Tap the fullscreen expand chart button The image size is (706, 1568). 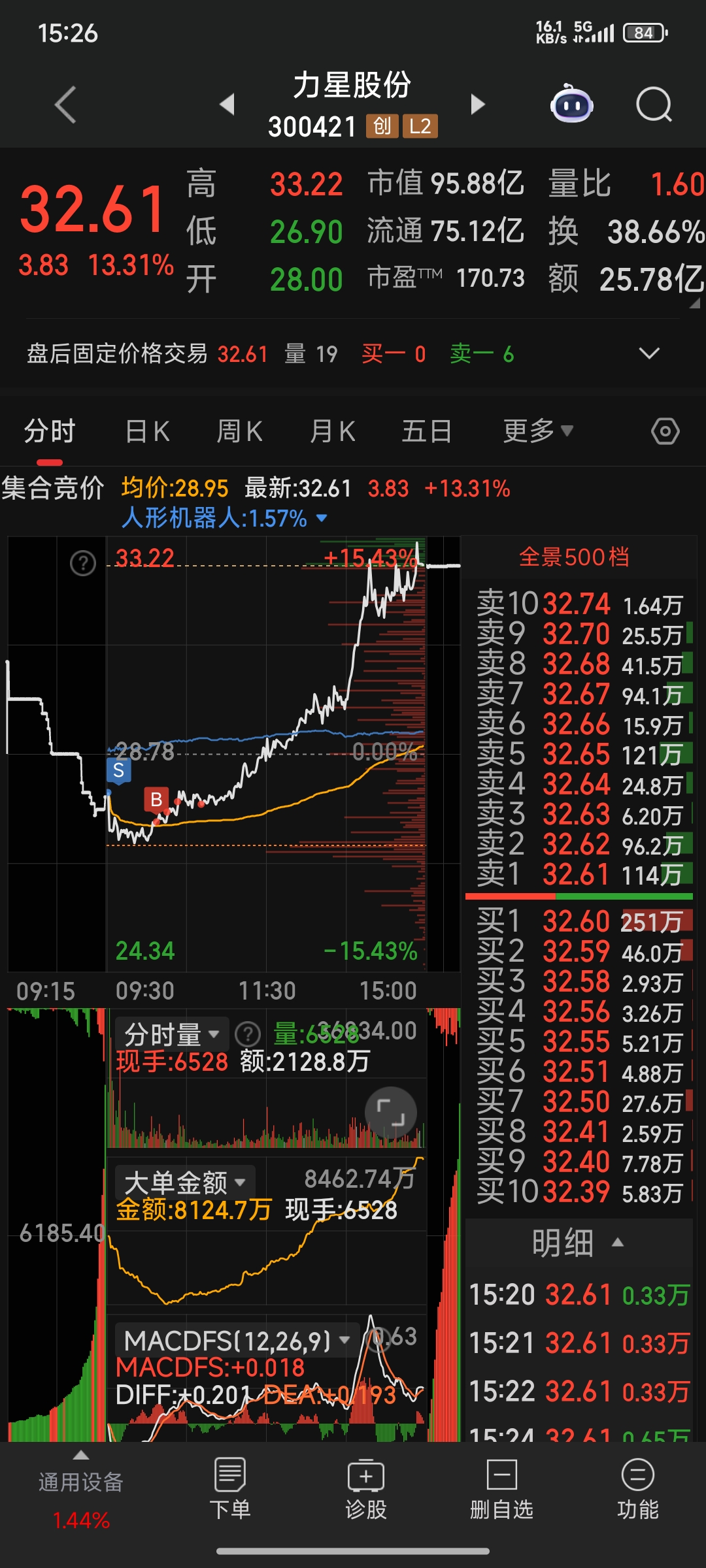[390, 1112]
